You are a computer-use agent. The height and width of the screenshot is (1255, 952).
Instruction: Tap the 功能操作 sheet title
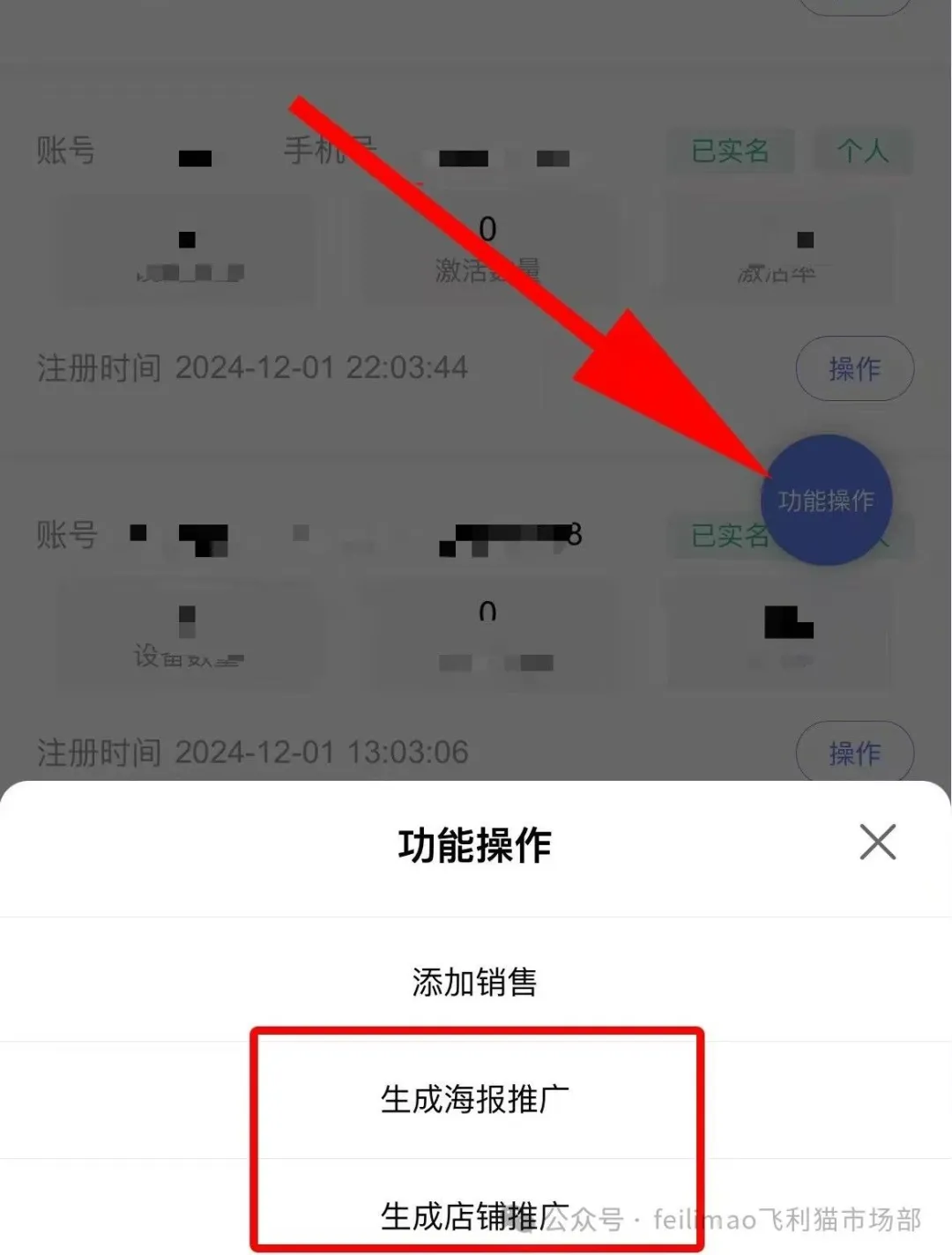click(x=475, y=844)
